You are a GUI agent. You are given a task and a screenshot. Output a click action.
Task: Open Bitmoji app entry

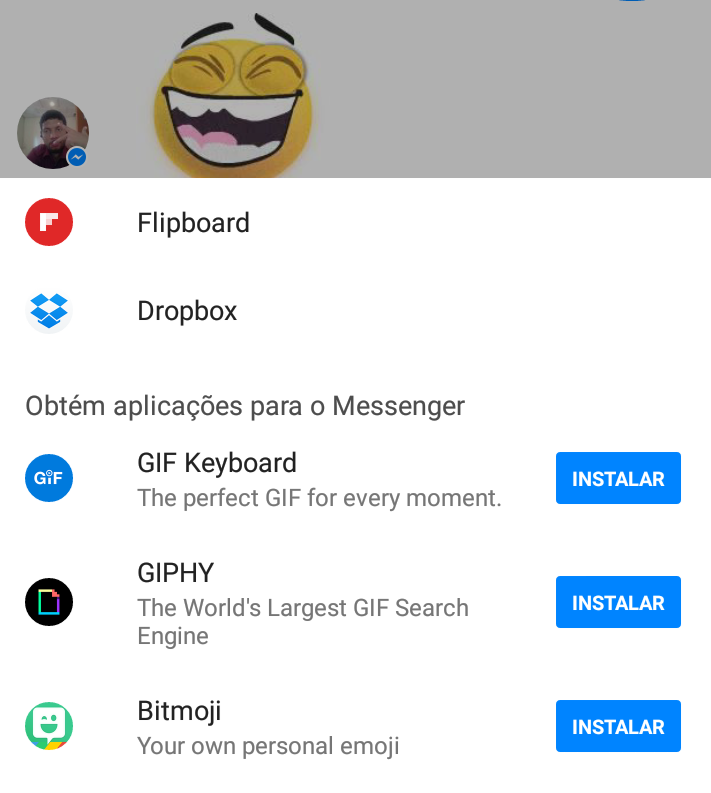click(179, 712)
